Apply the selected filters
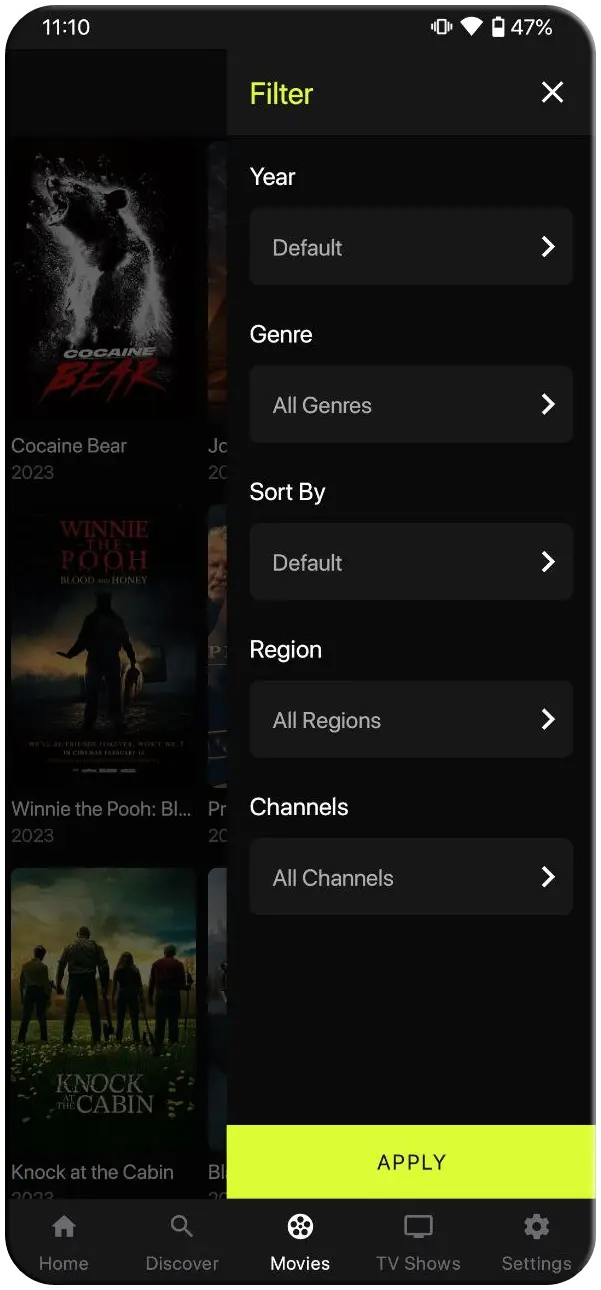 411,1162
